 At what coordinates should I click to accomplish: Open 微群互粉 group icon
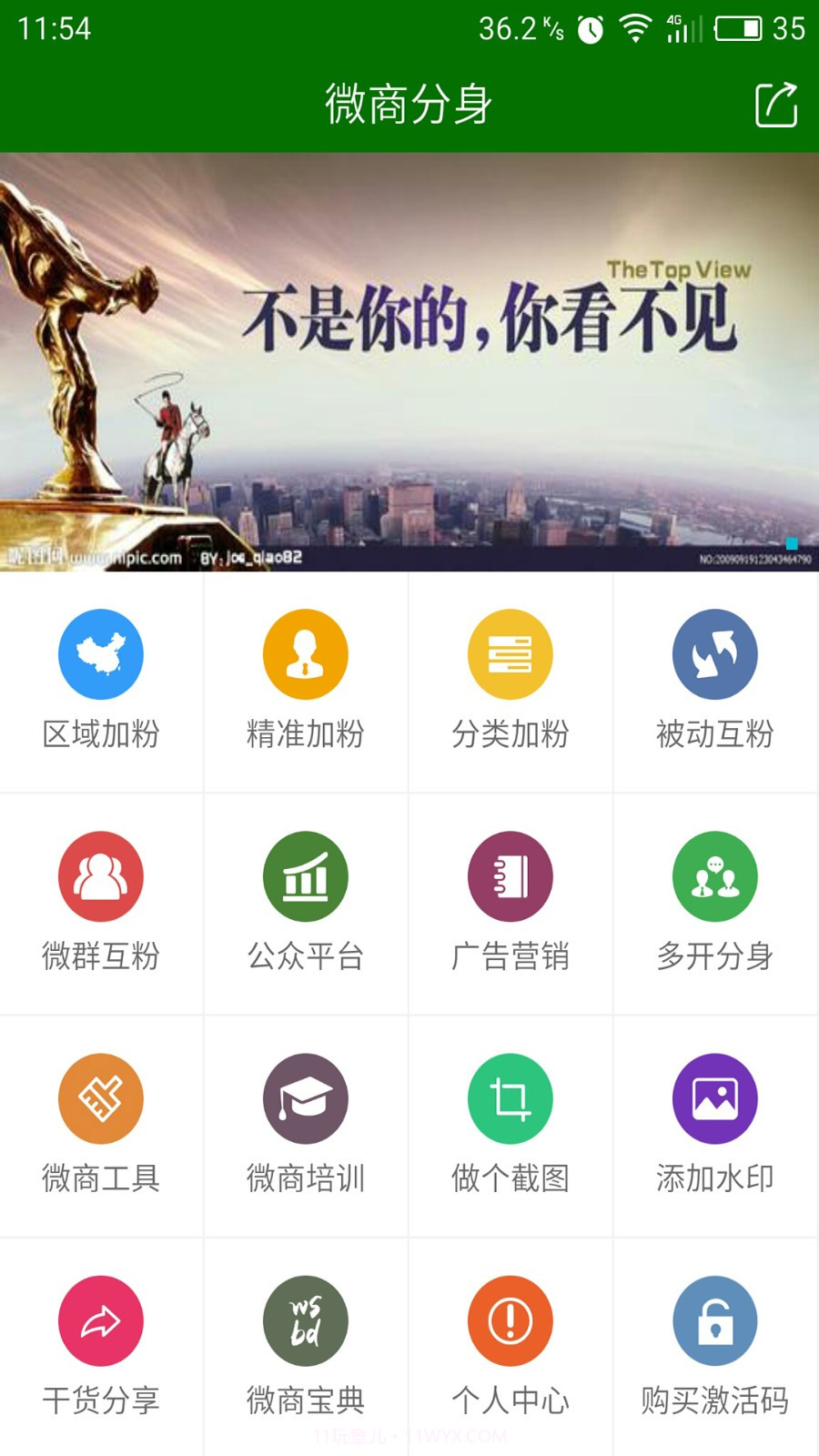101,875
